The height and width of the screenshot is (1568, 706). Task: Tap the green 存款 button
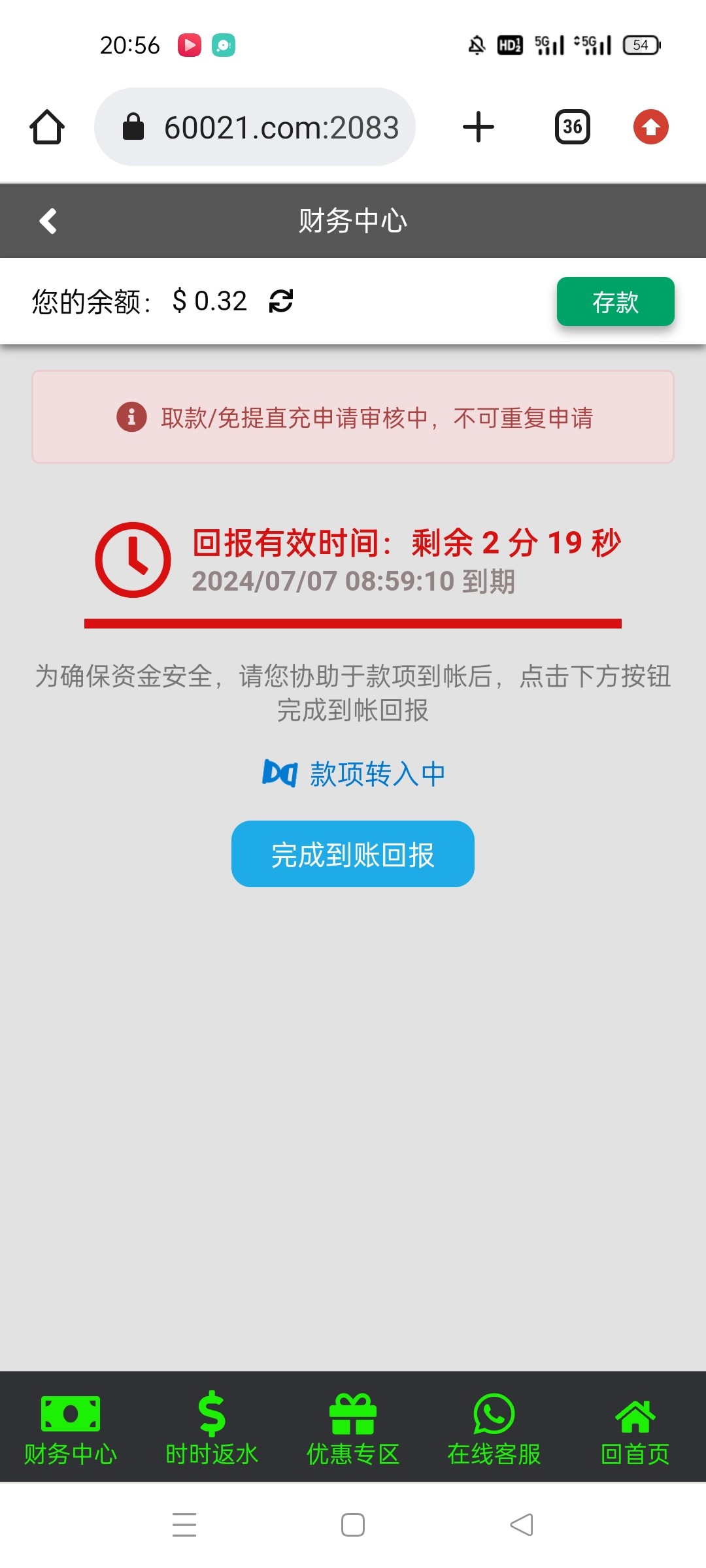(615, 302)
